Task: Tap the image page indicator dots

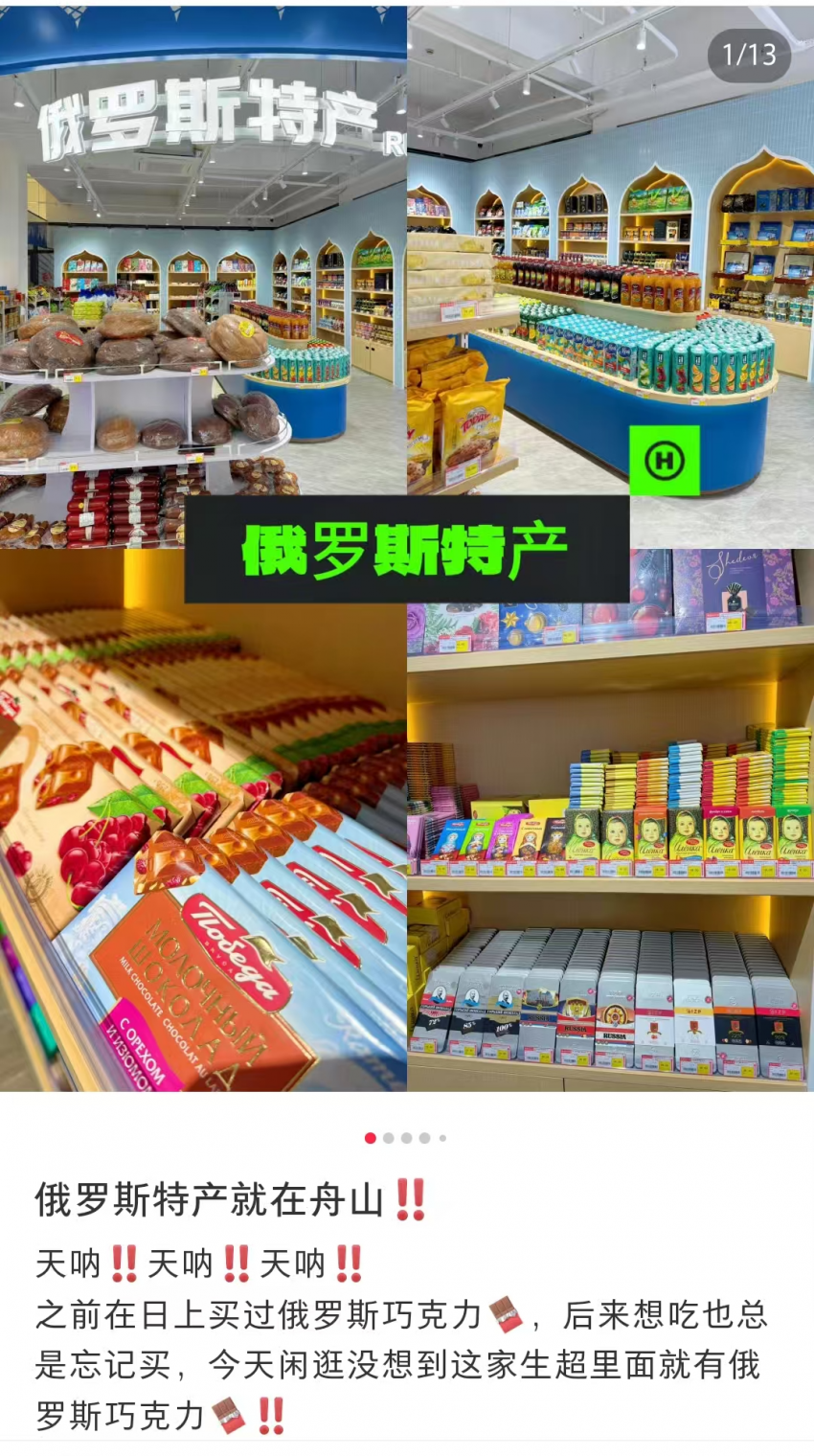Action: [x=406, y=1138]
